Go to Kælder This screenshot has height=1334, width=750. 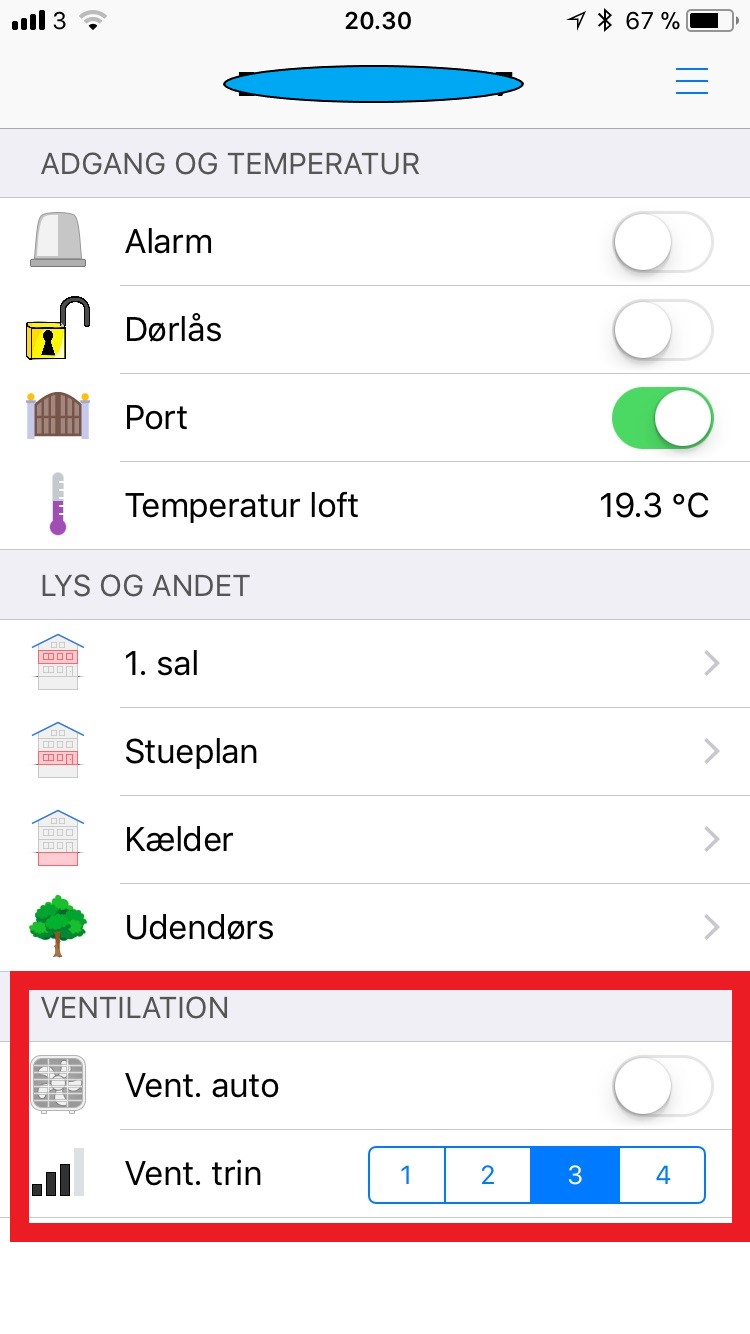point(375,839)
